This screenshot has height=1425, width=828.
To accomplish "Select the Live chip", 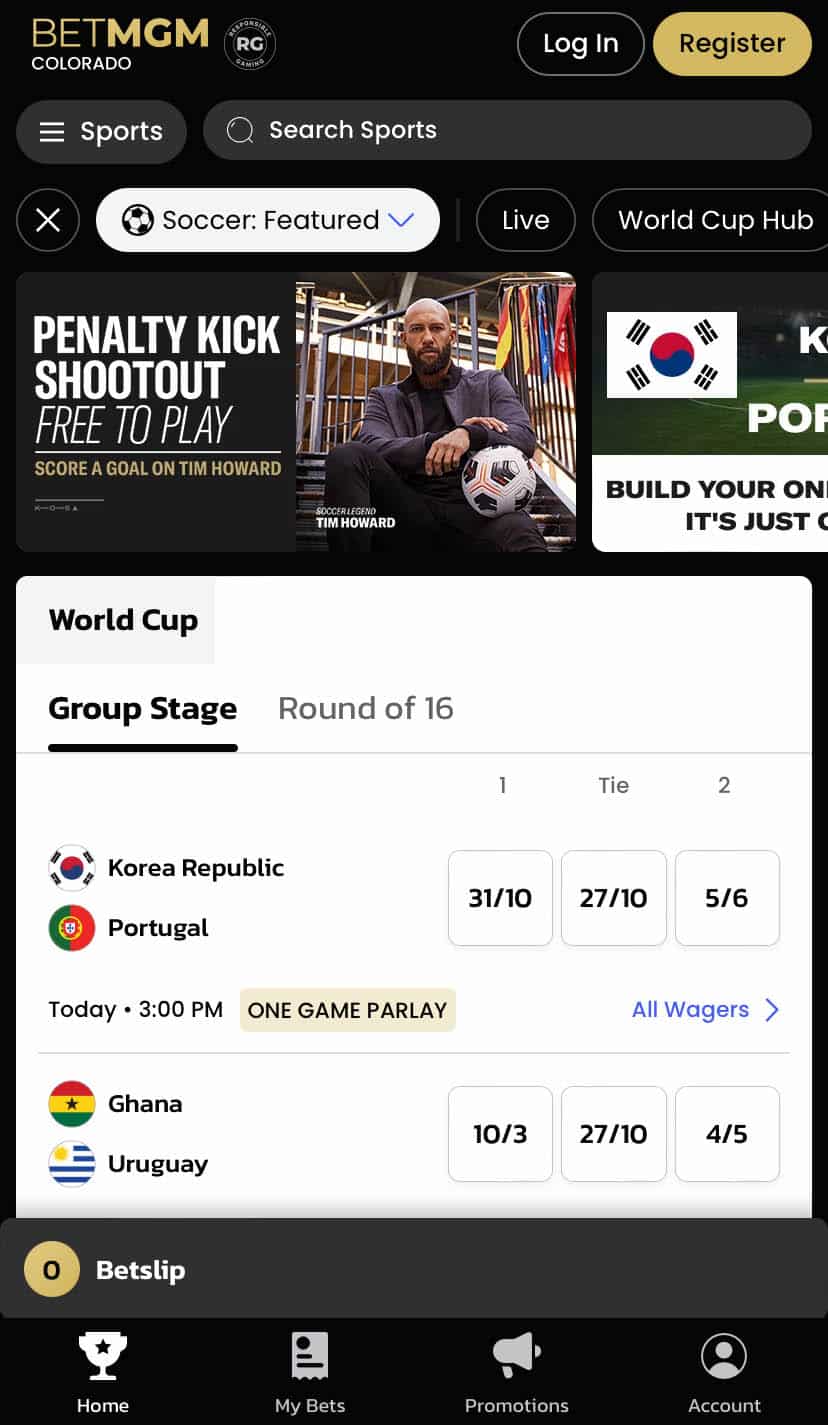I will (x=526, y=220).
